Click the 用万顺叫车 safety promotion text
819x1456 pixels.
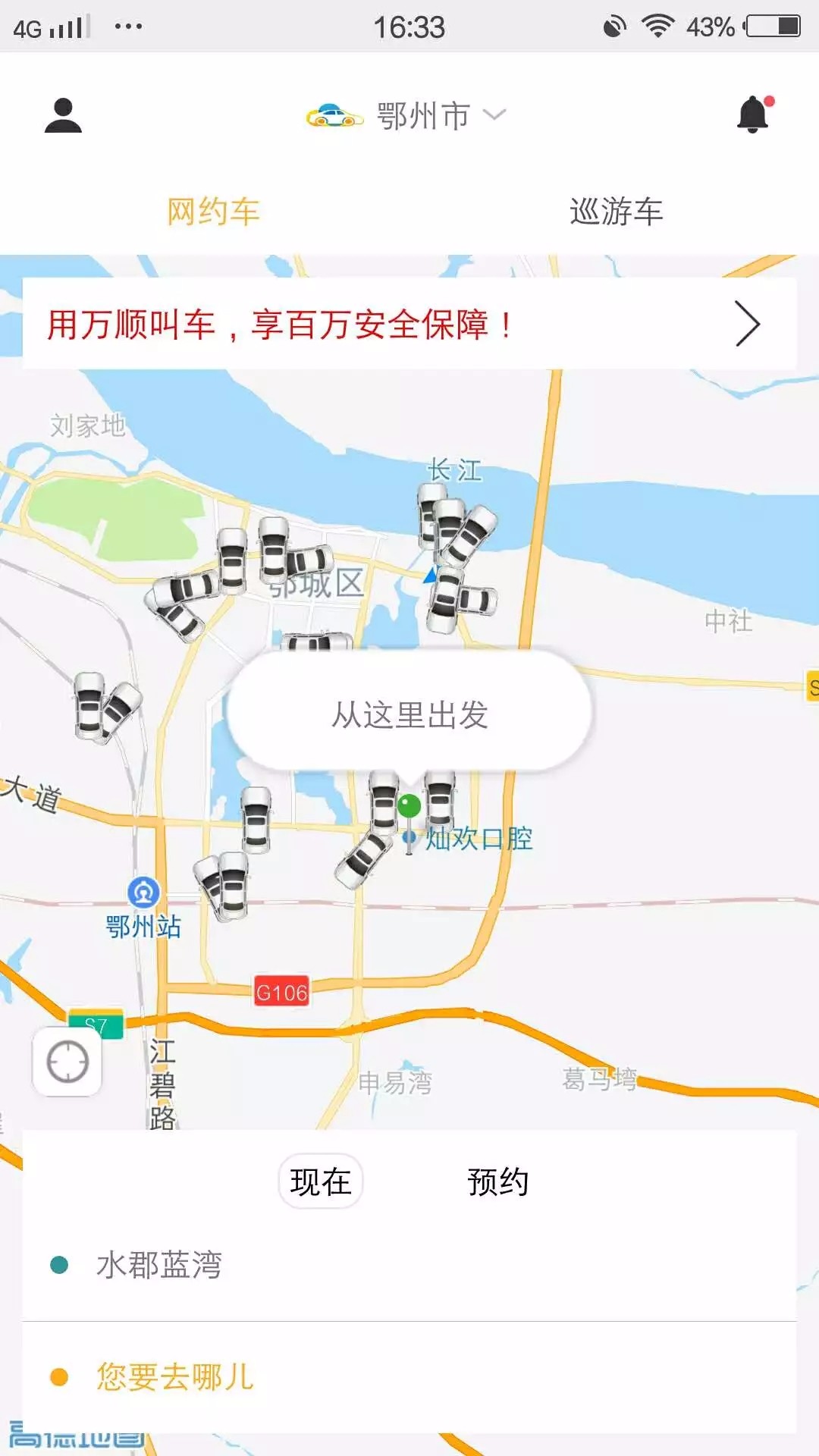(x=279, y=324)
